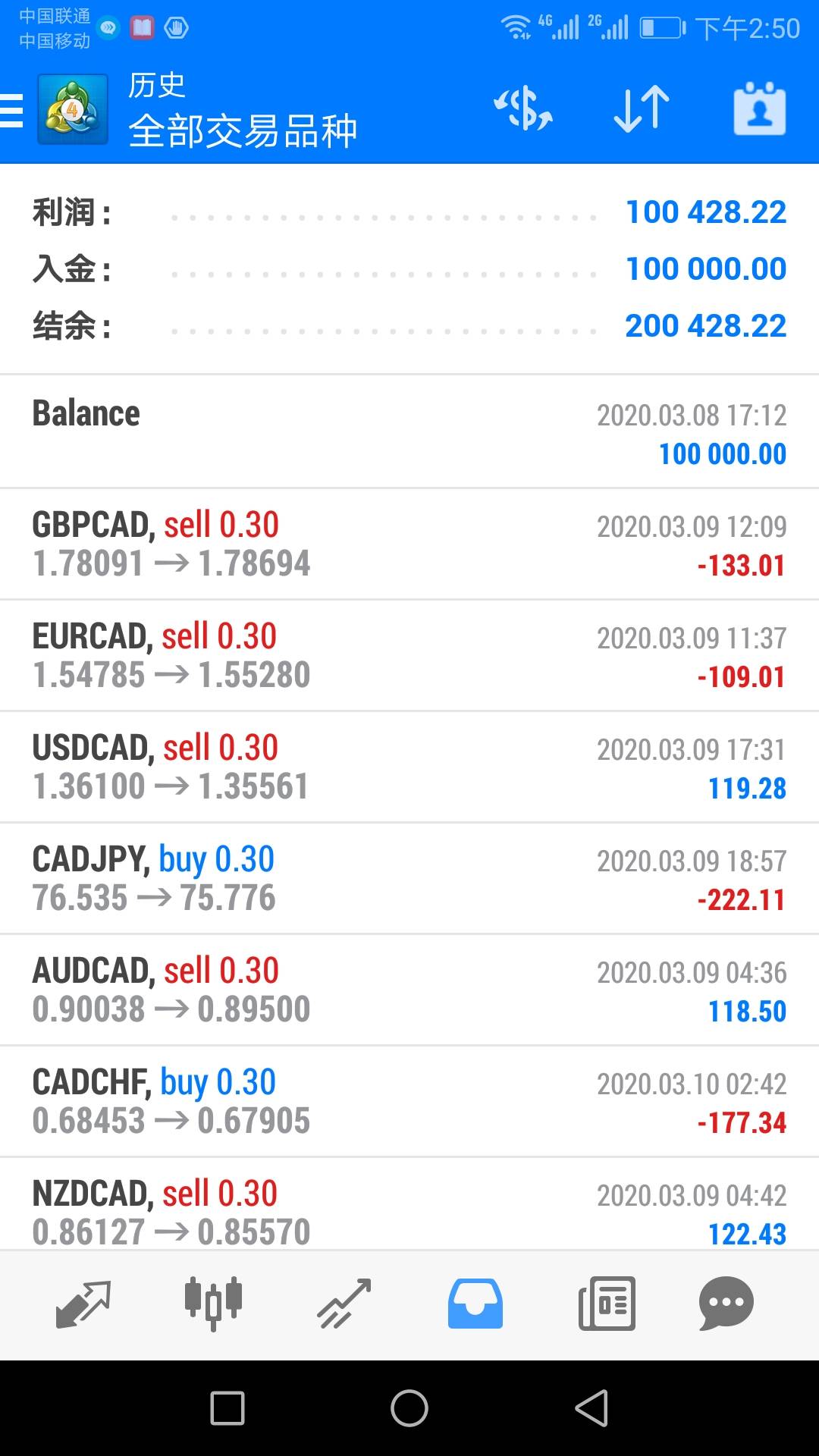Switch to the news tab

(607, 1304)
